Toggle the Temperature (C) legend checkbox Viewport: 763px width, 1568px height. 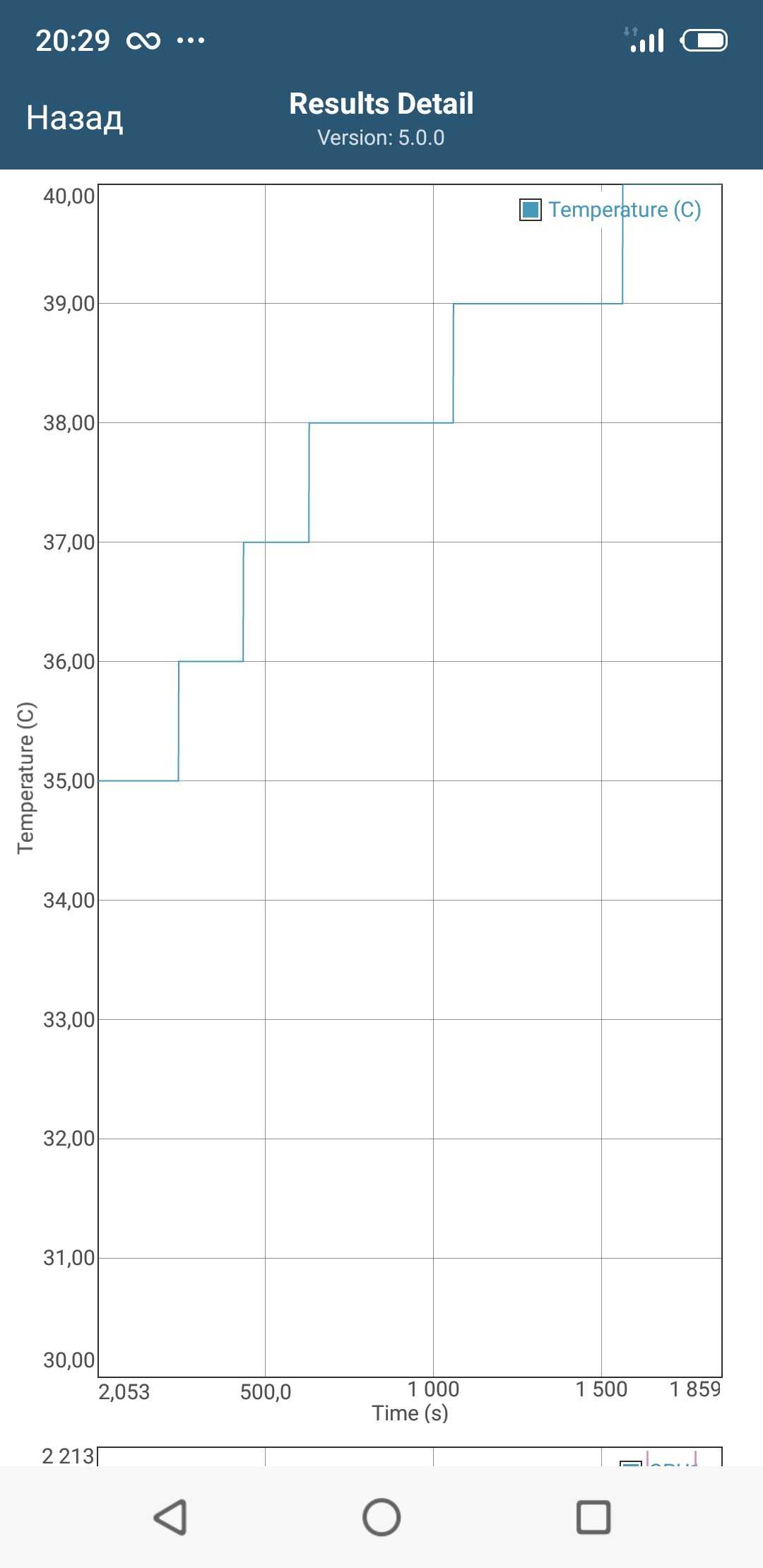pyautogui.click(x=530, y=210)
